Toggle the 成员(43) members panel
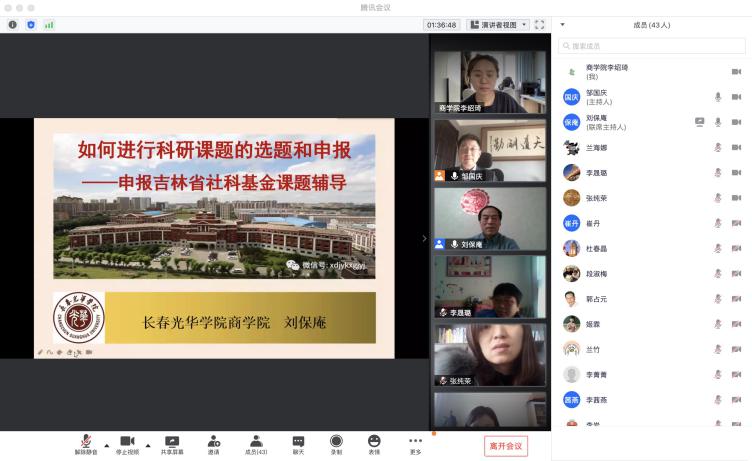 coord(256,444)
